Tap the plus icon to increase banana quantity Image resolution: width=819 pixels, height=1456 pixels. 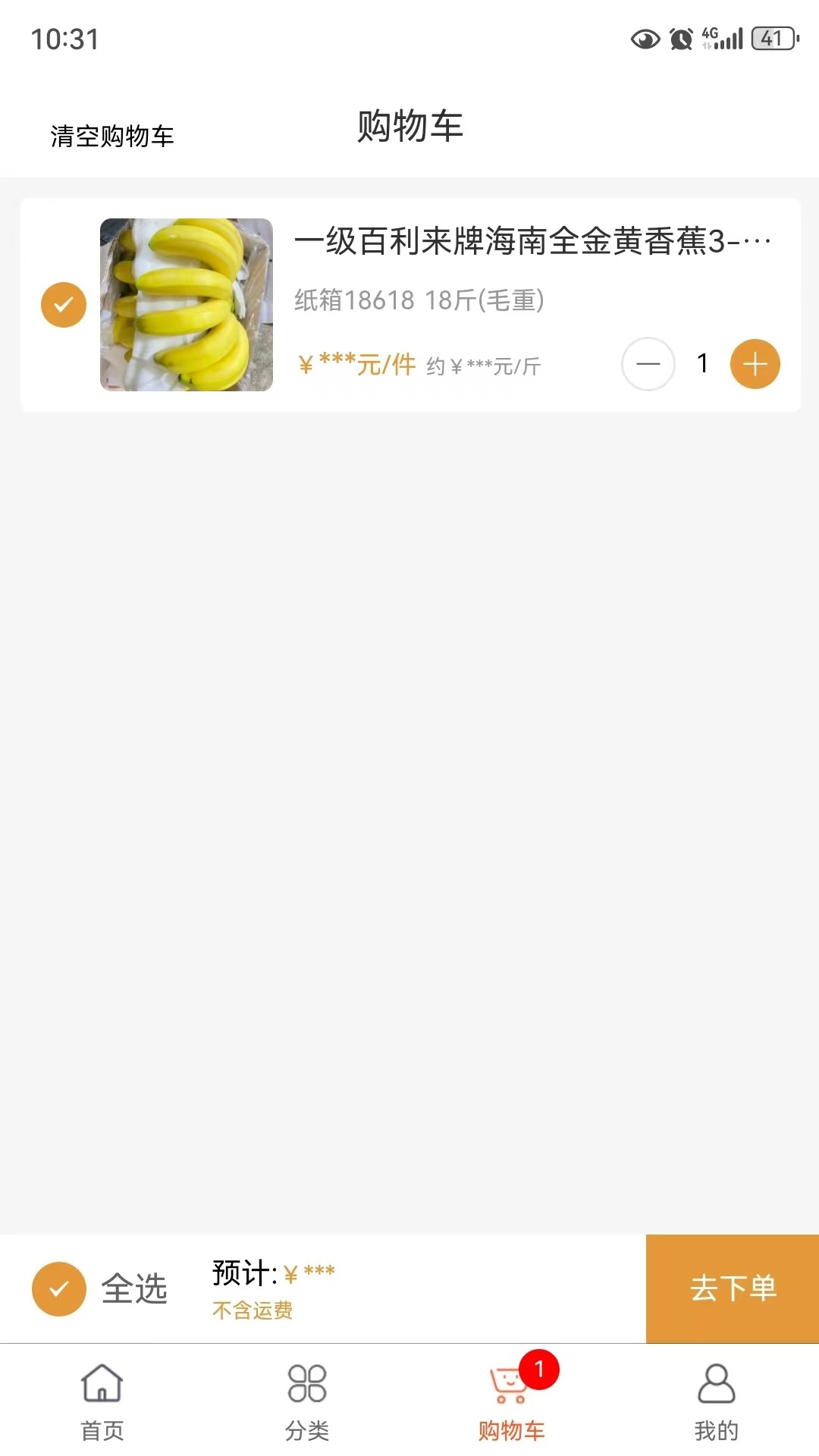coord(755,364)
